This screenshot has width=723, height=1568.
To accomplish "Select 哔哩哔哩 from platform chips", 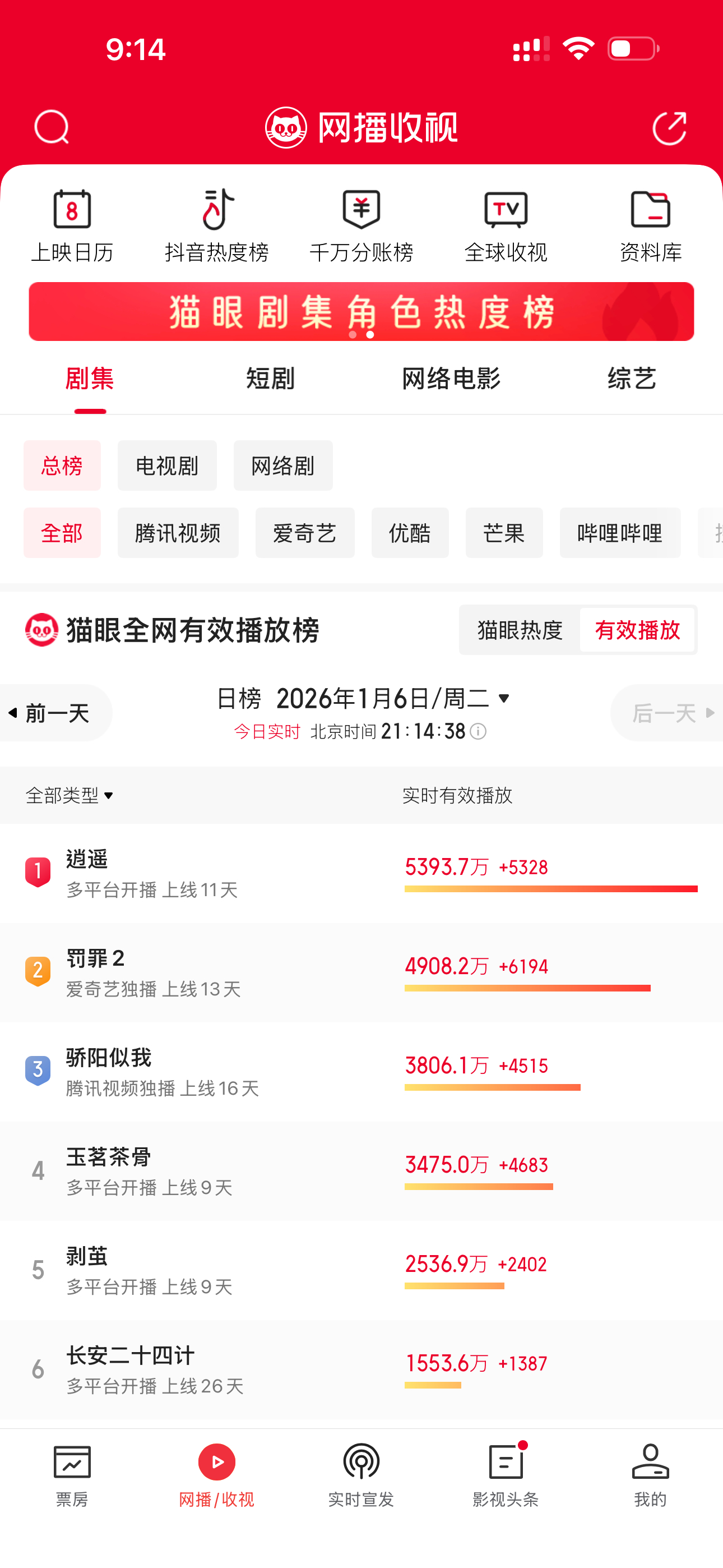I will 619,533.
